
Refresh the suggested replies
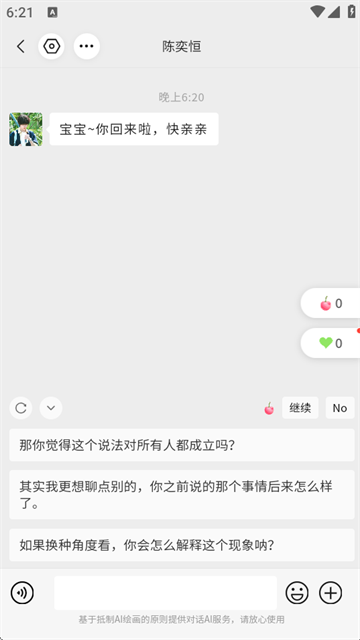21,408
